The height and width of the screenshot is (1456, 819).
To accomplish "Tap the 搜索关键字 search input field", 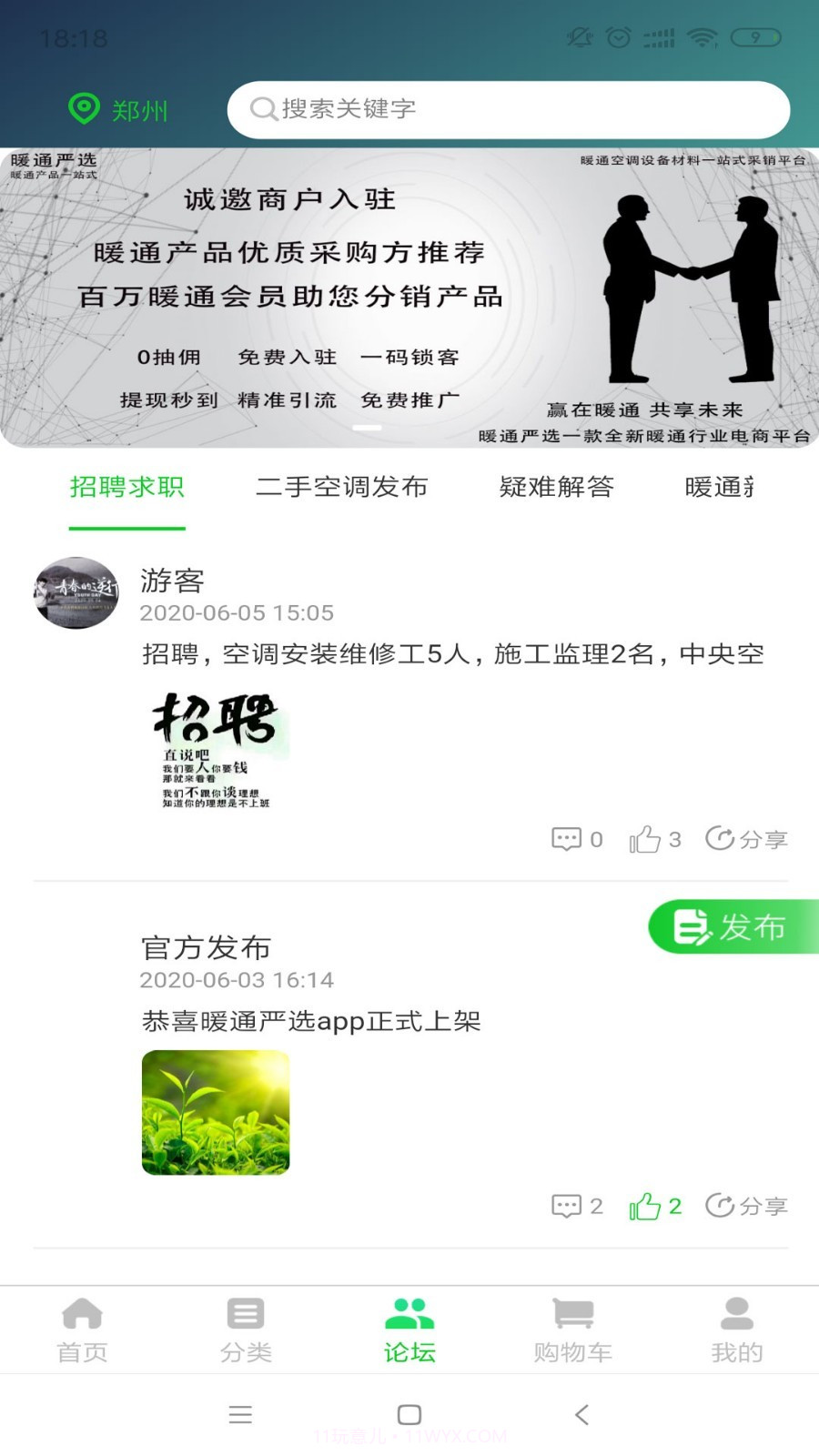I will pyautogui.click(x=510, y=109).
